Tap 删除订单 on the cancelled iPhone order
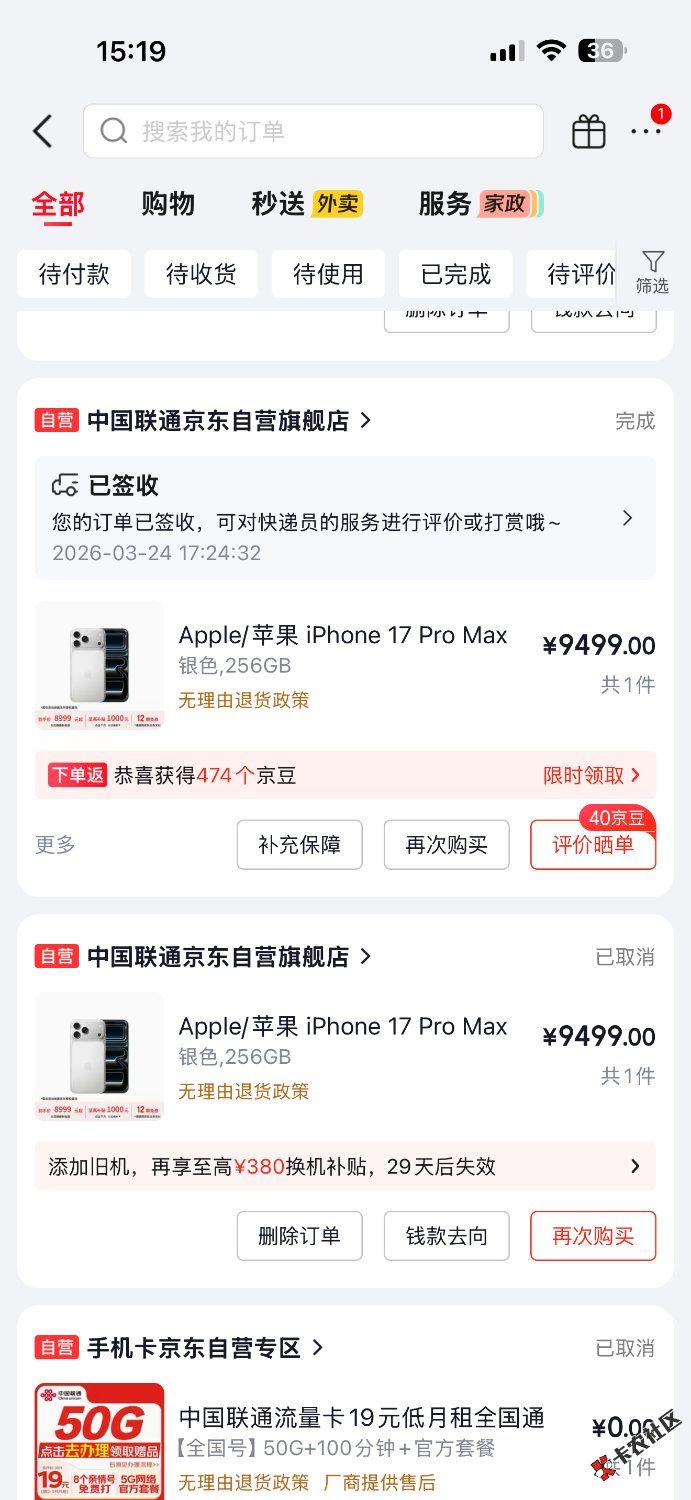The width and height of the screenshot is (691, 1500). point(299,1236)
